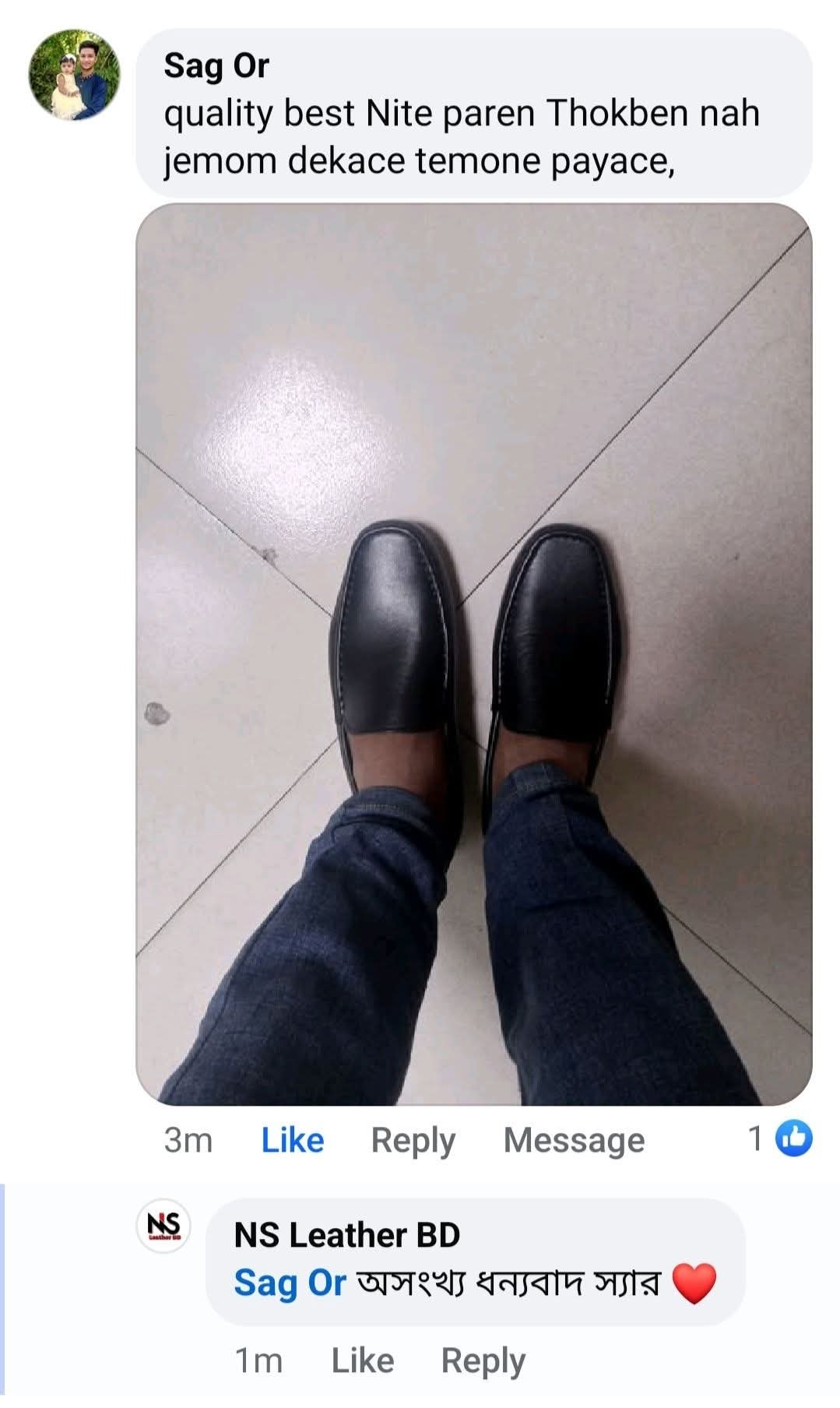Open NS Leather BD page name
Screen dimensions: 840x1408
(x=346, y=1235)
